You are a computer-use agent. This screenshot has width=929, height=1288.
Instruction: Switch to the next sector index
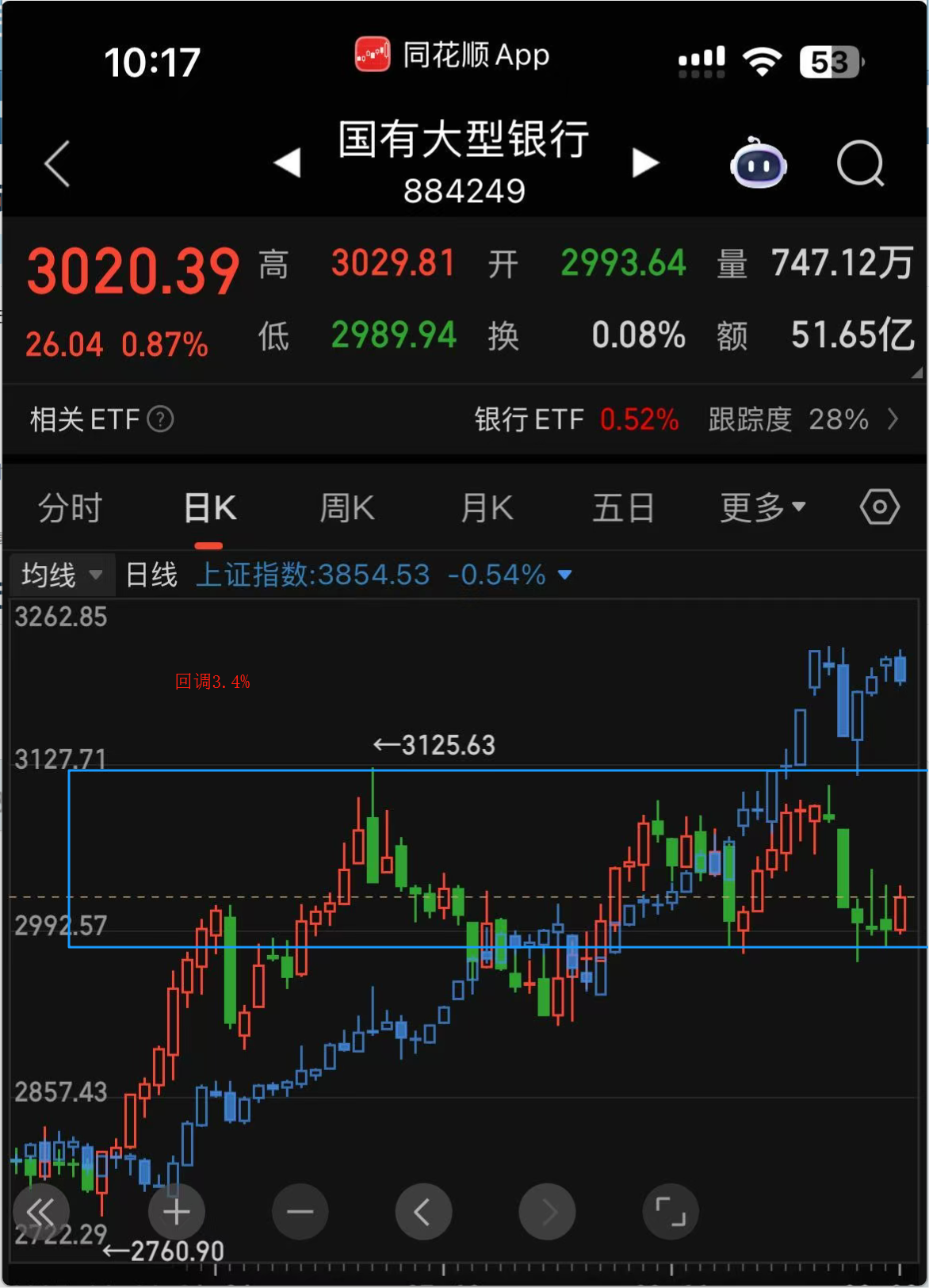(645, 162)
